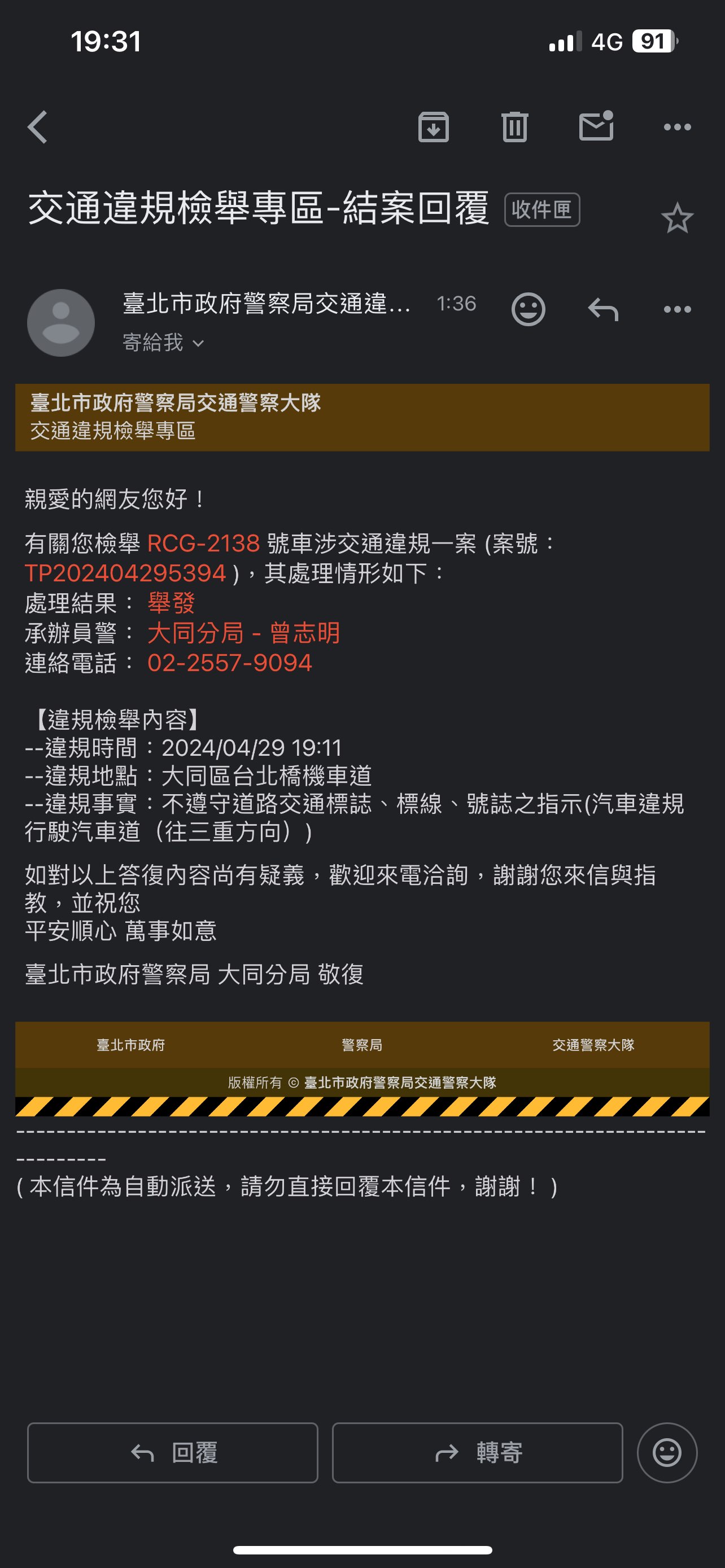Image resolution: width=725 pixels, height=1568 pixels.
Task: Mark this email as unread
Action: 596,126
